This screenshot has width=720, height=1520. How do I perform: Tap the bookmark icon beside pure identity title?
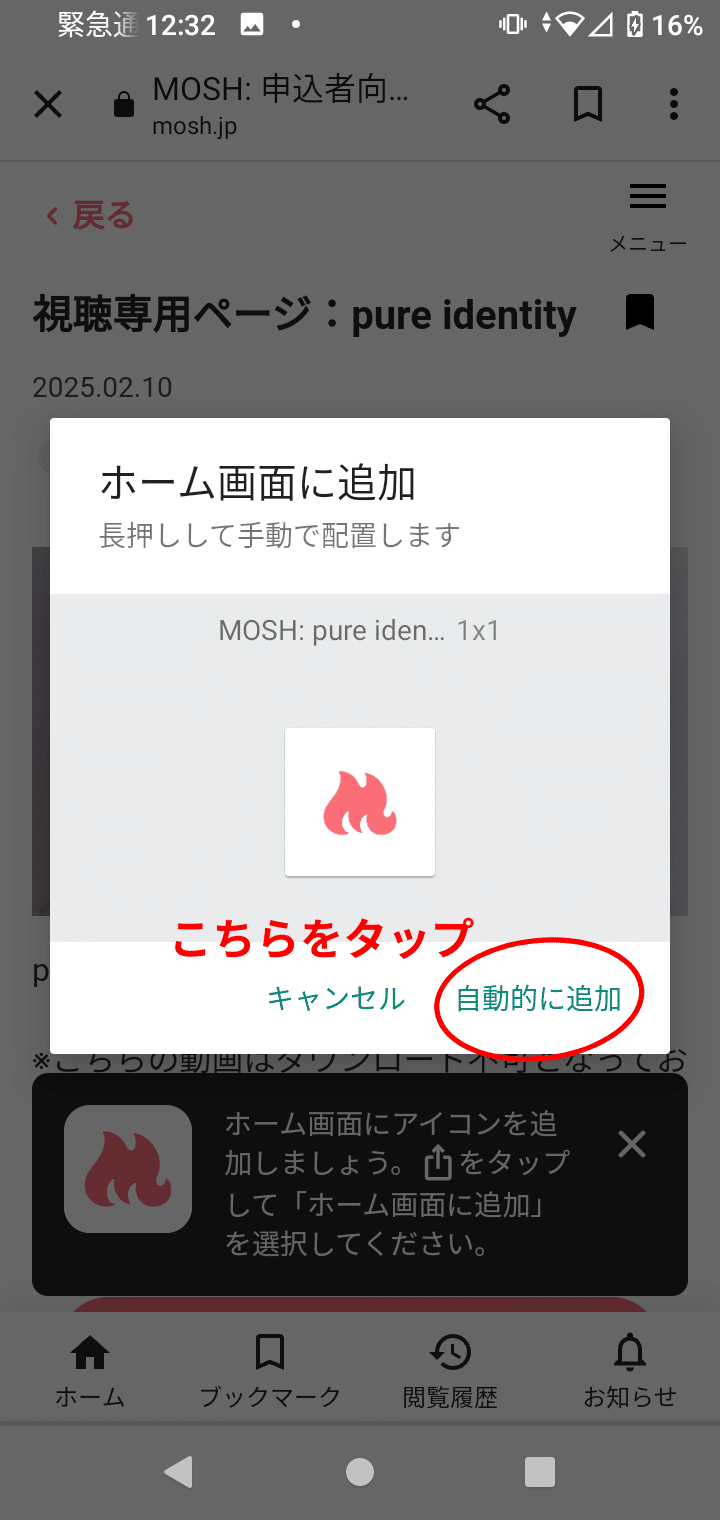click(x=640, y=312)
